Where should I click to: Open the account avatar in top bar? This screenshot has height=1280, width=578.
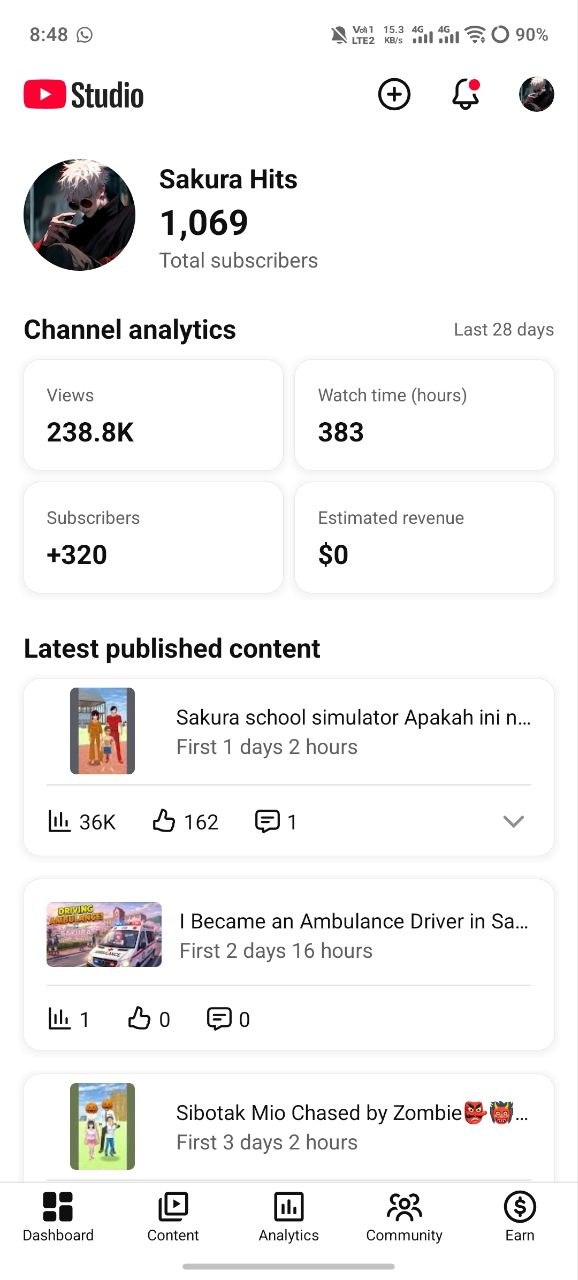tap(537, 95)
